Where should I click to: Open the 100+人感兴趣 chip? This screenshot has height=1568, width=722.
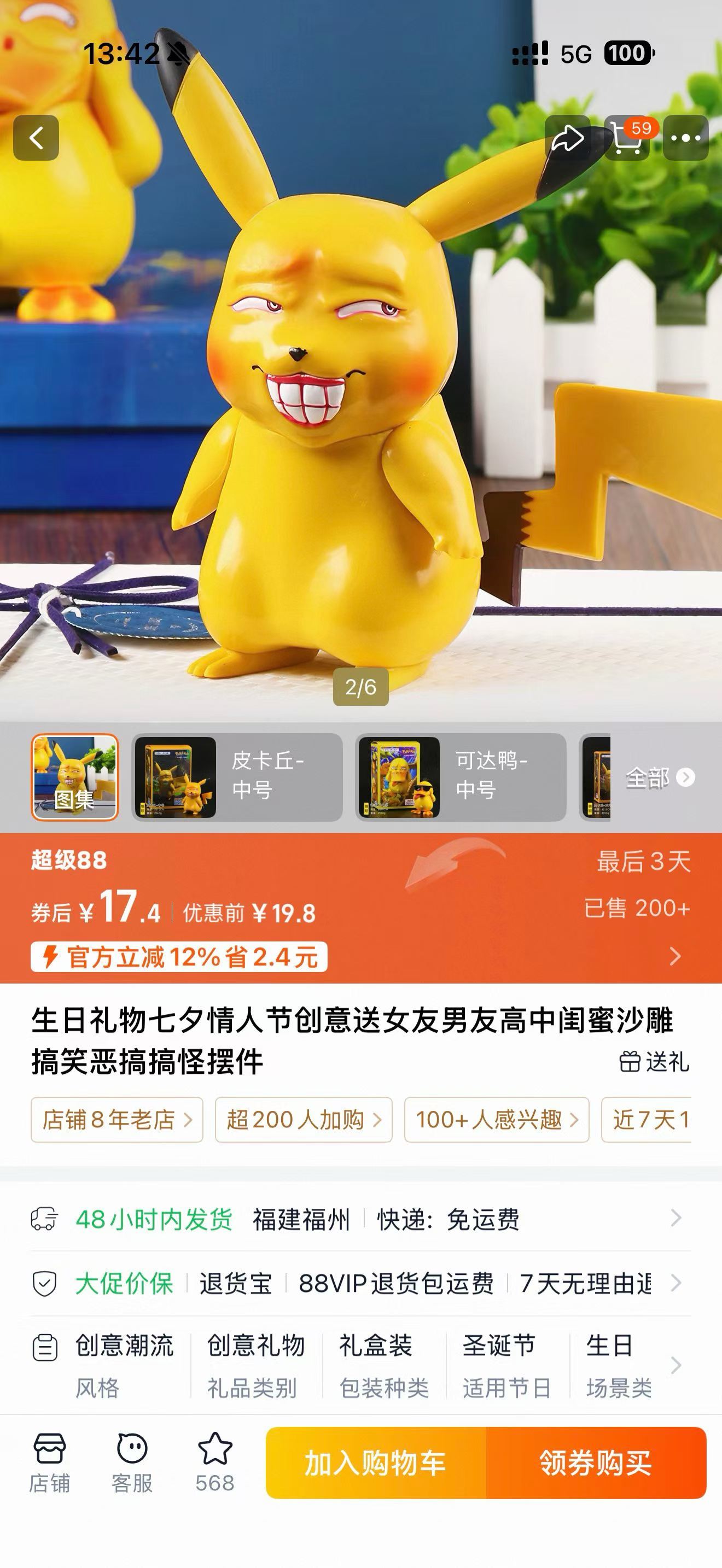(x=496, y=1119)
